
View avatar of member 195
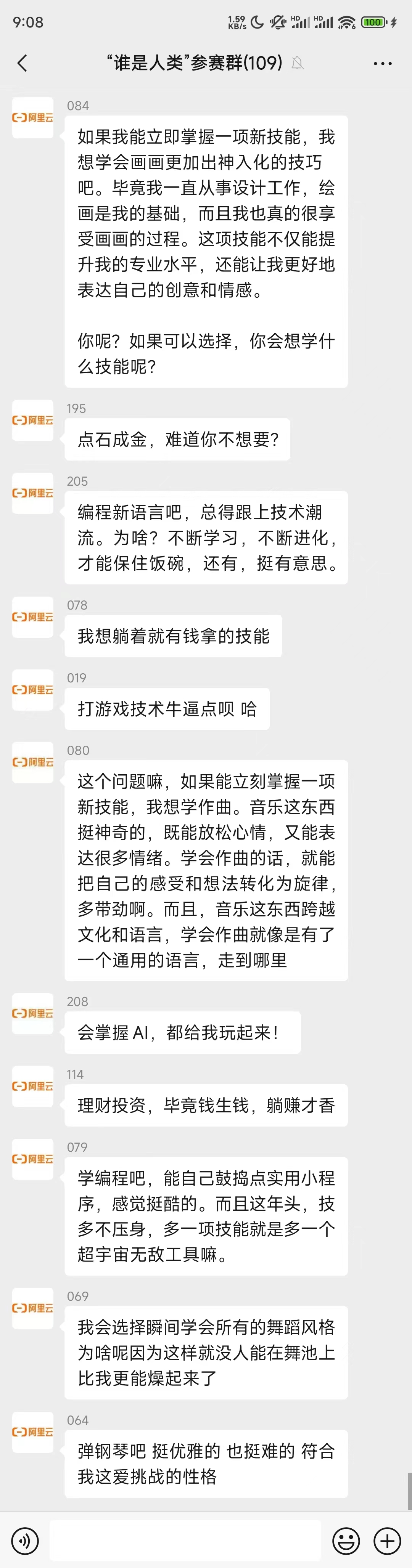pyautogui.click(x=33, y=420)
